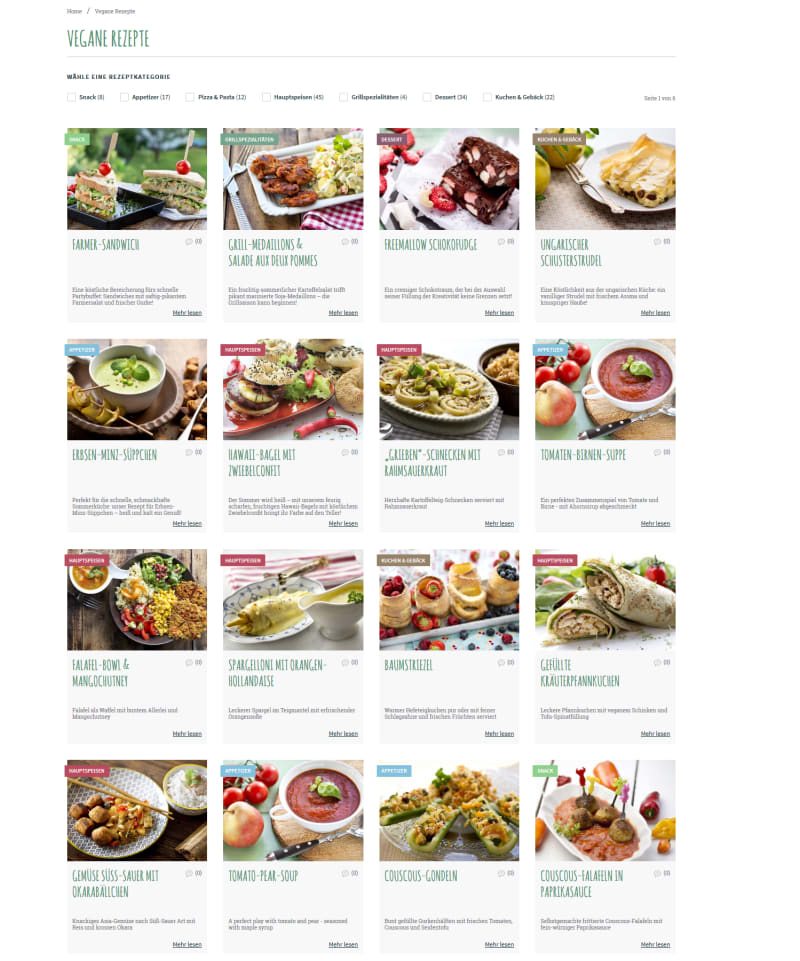Open the Falafel-Bowl & Mangochutney card
The height and width of the screenshot is (961, 800).
pos(101,671)
